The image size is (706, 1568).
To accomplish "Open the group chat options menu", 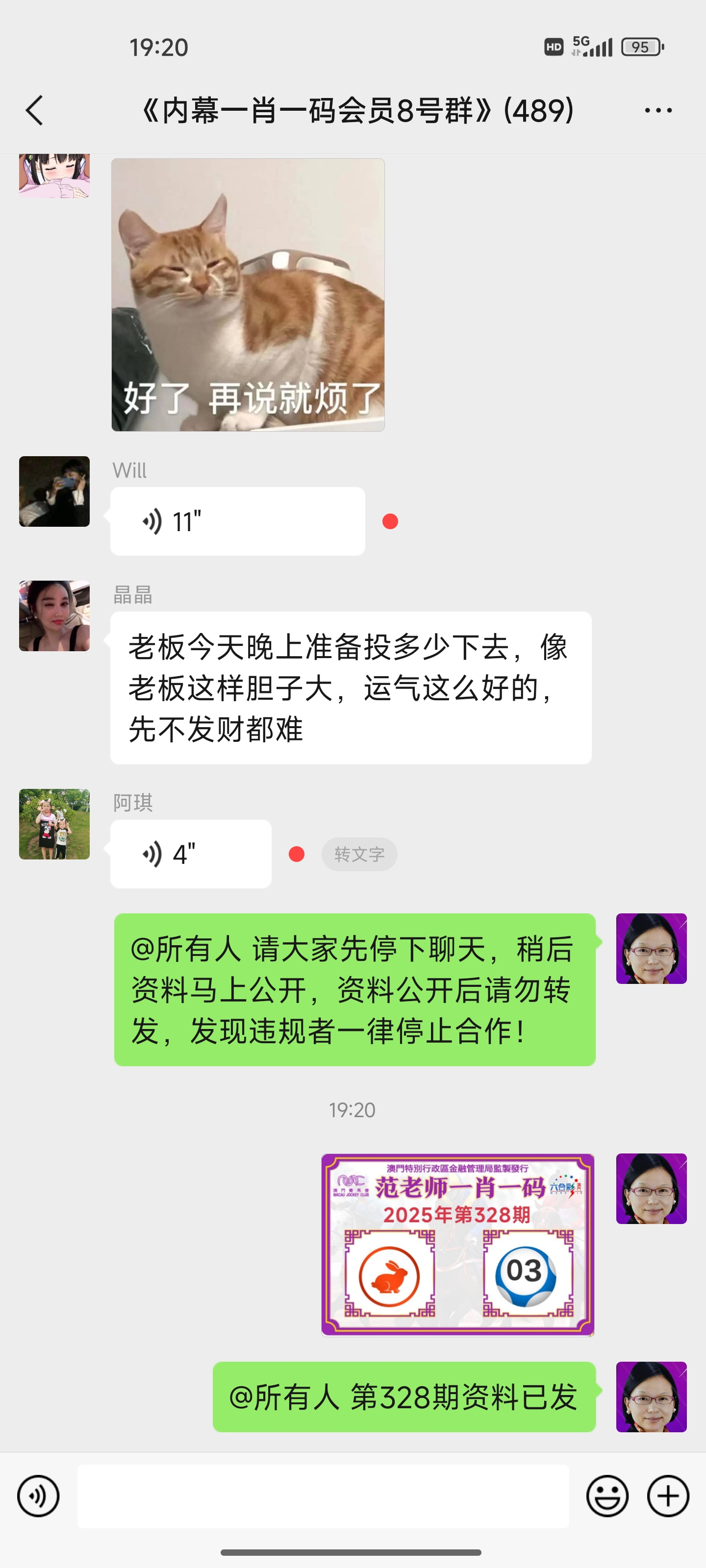I will [658, 110].
